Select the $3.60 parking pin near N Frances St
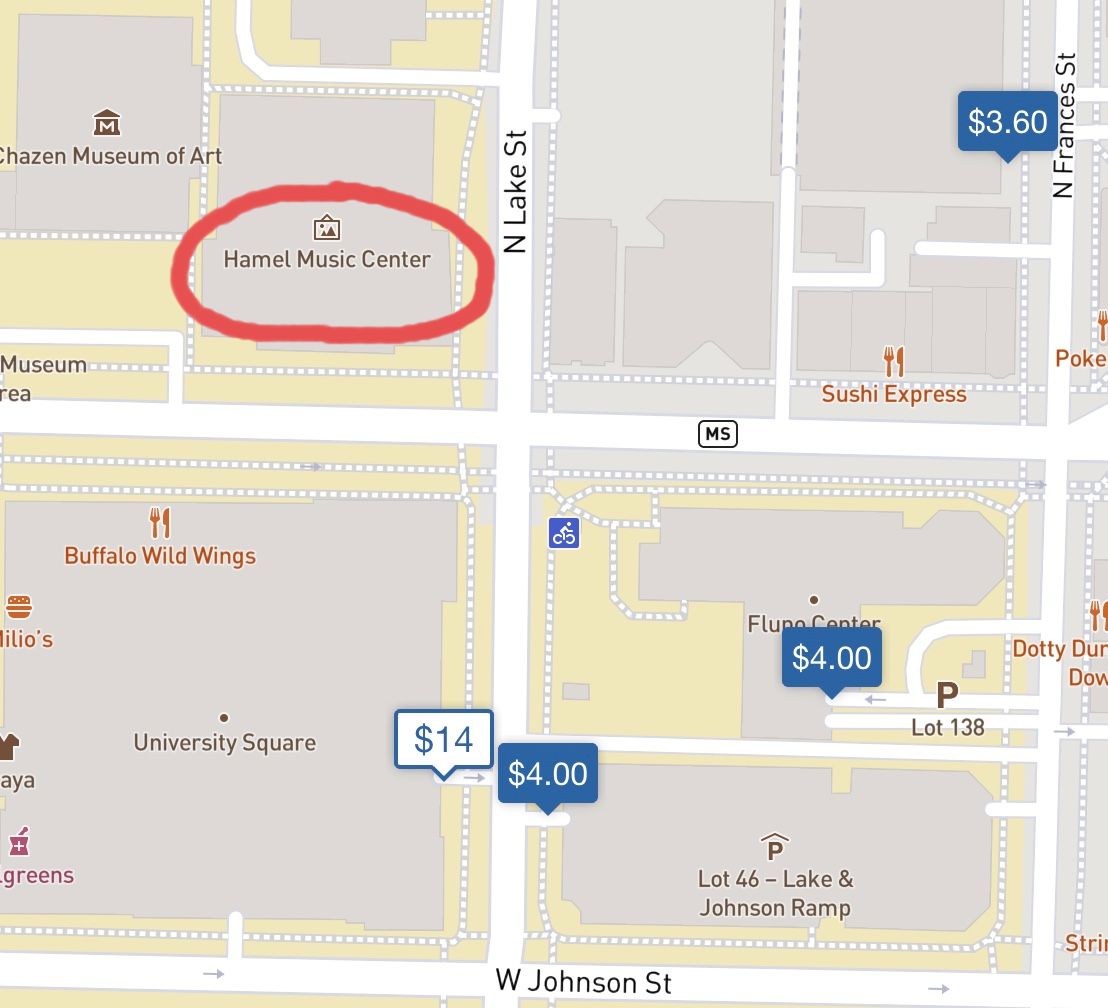This screenshot has width=1108, height=1008. click(1007, 122)
